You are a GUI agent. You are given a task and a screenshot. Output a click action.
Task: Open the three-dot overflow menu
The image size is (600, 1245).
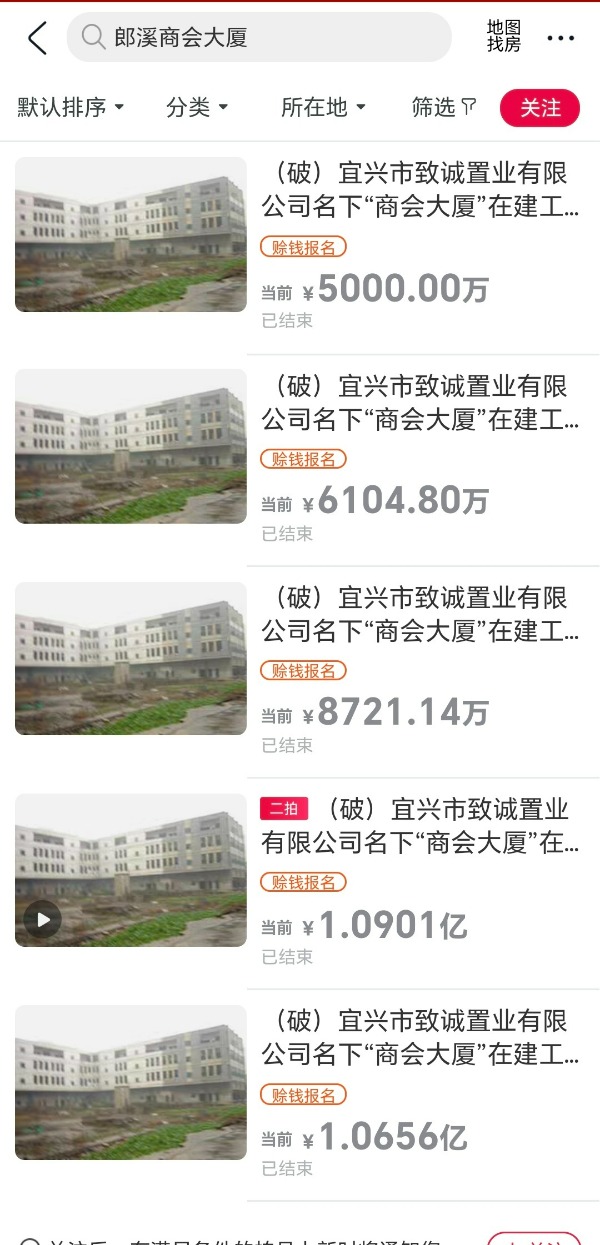(560, 38)
